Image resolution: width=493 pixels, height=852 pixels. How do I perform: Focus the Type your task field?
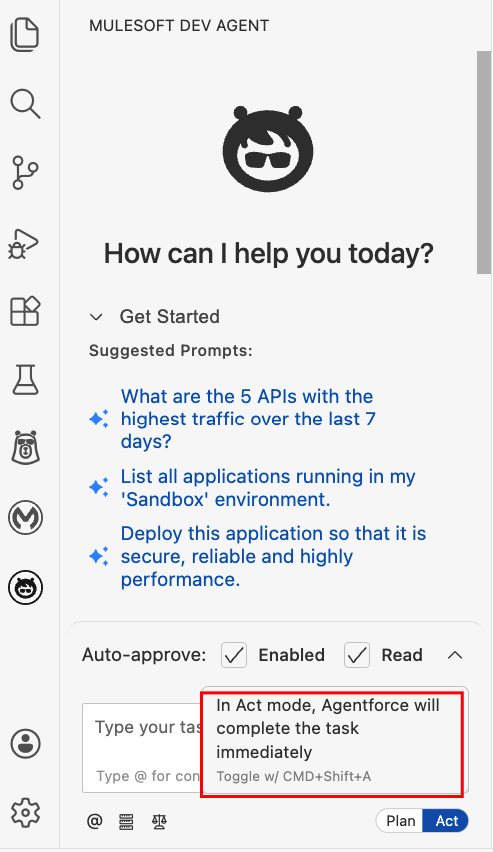click(x=142, y=748)
